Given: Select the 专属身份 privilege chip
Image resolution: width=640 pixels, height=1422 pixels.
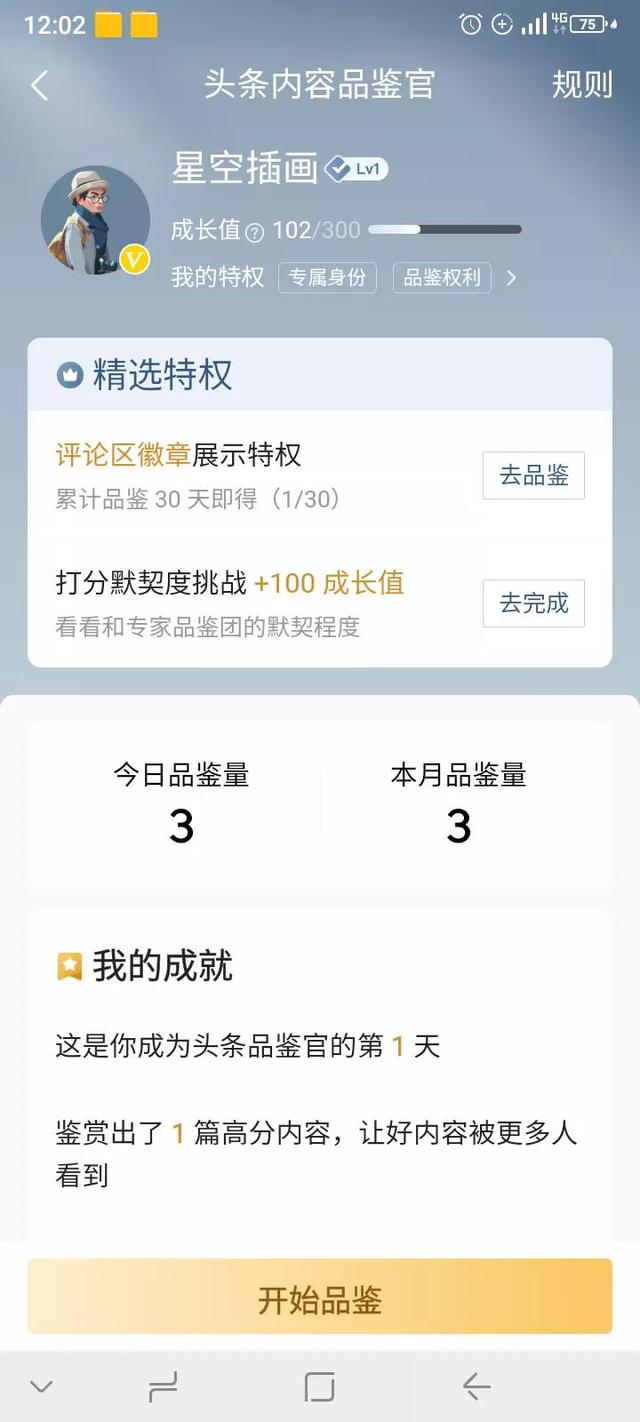Looking at the screenshot, I should tap(328, 278).
